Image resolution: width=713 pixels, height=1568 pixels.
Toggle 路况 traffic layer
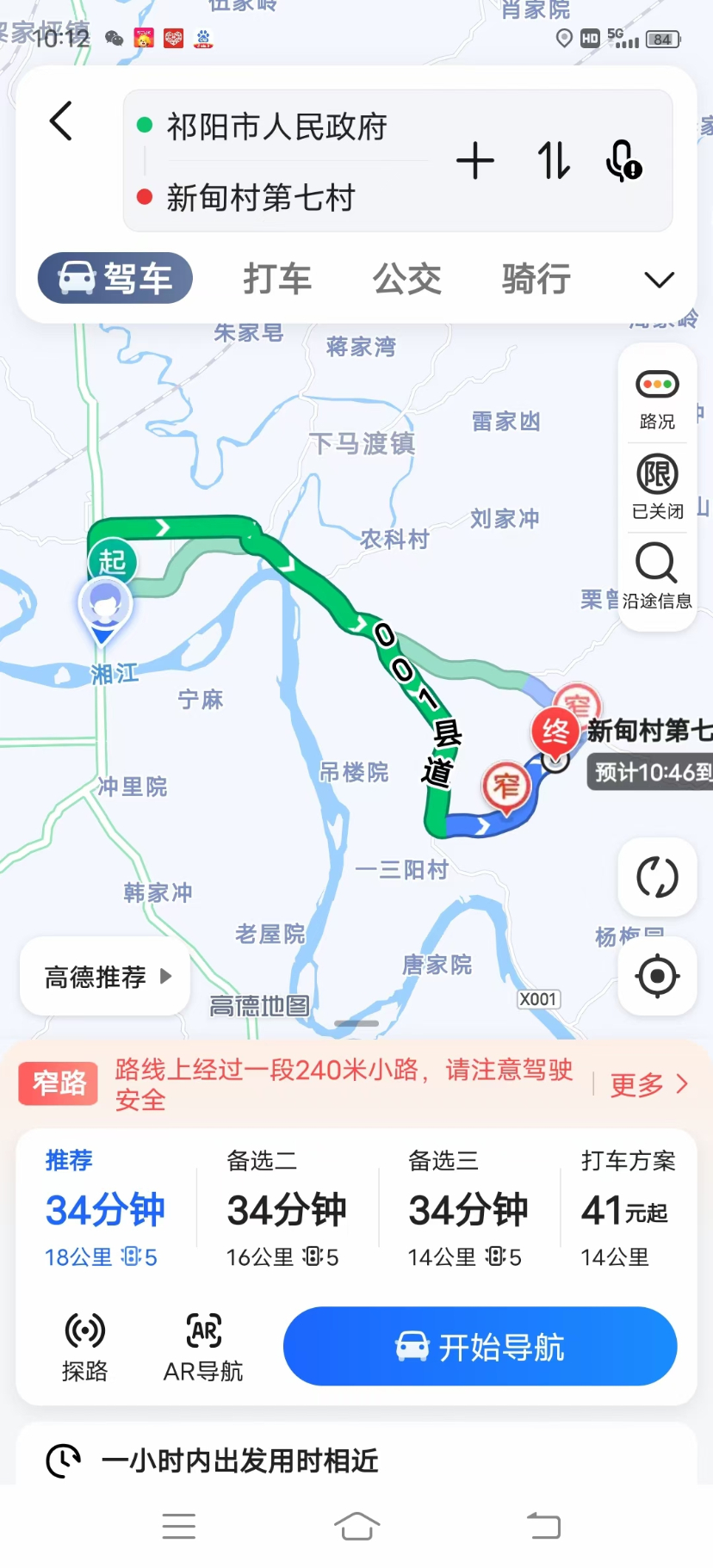tap(657, 398)
